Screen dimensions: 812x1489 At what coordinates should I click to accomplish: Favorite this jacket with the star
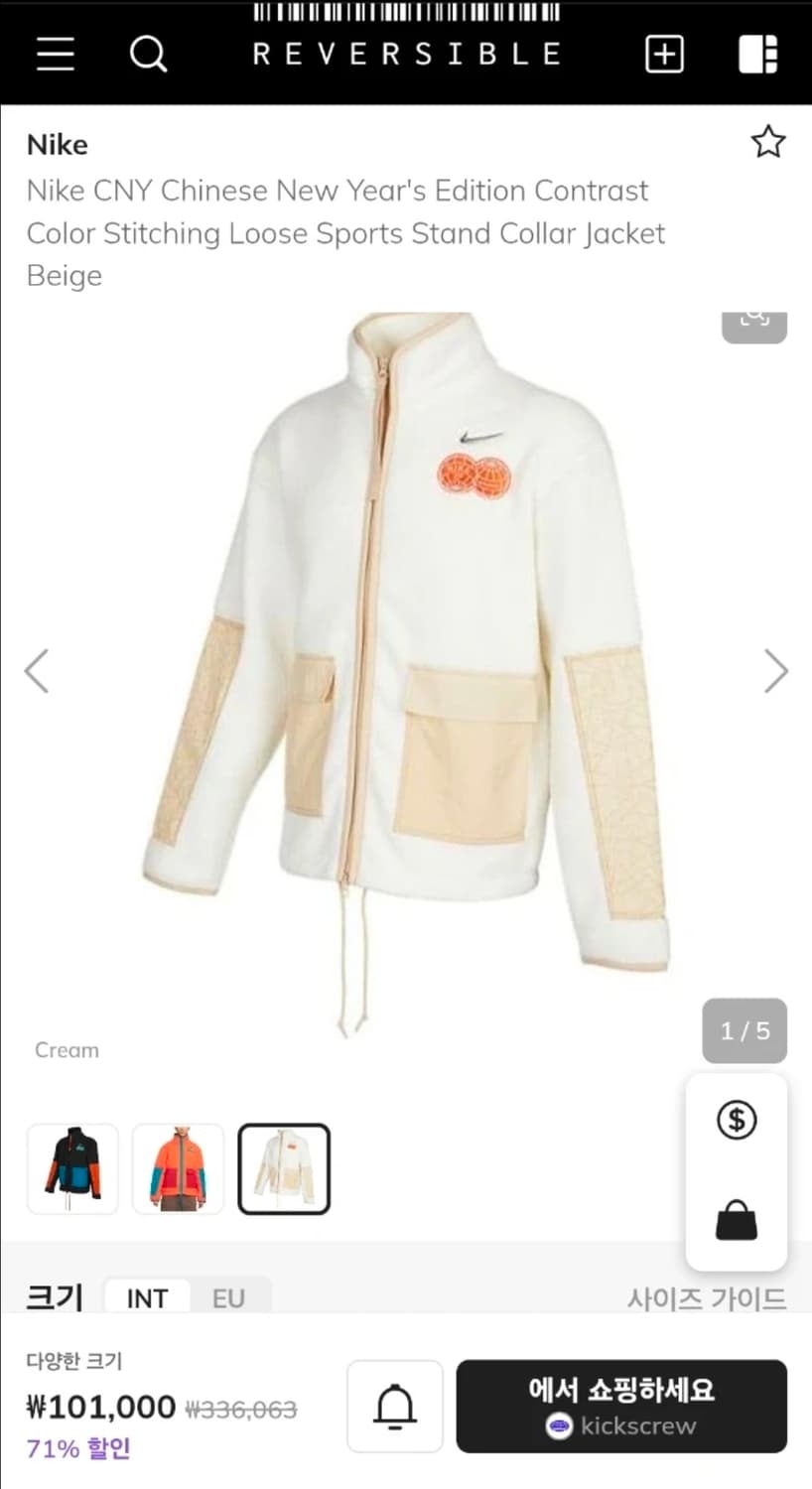[x=767, y=142]
